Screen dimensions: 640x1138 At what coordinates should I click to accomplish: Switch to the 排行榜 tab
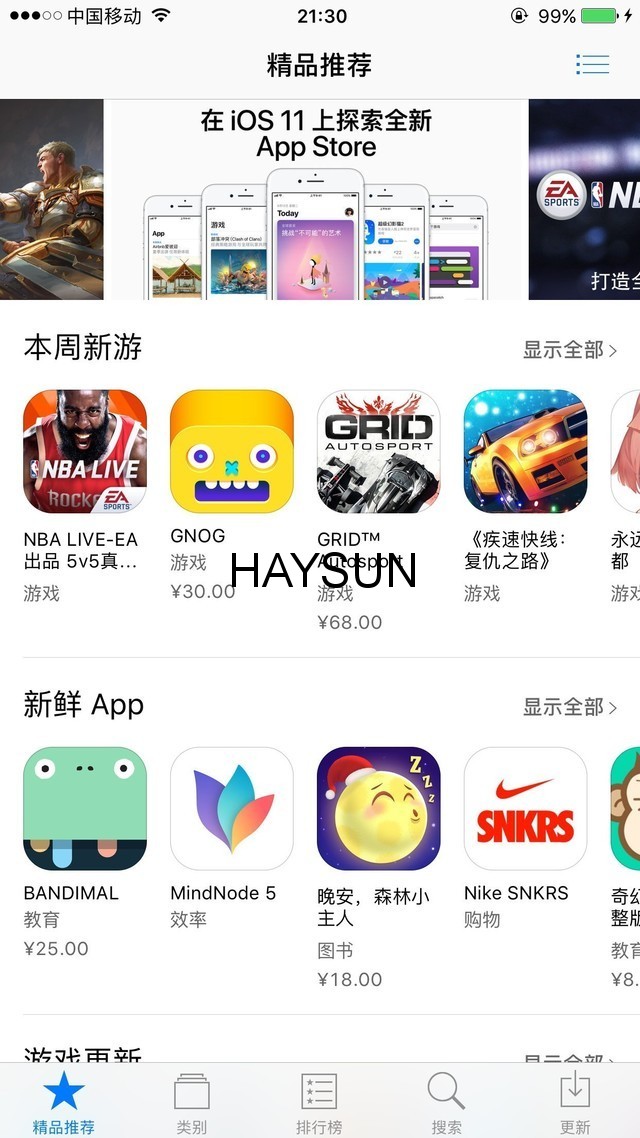pos(319,1102)
